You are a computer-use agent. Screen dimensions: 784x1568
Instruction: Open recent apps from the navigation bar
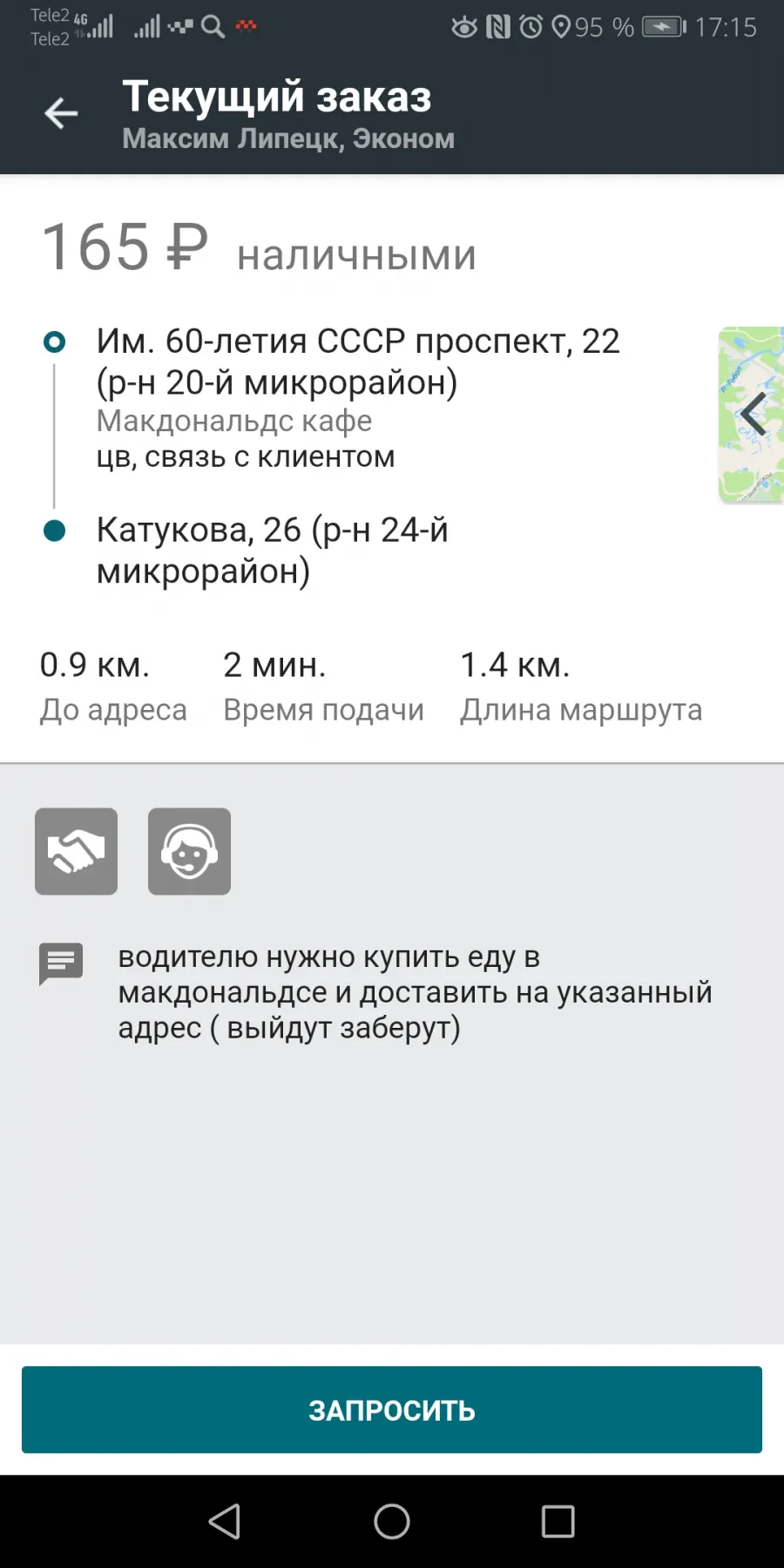click(x=558, y=1522)
